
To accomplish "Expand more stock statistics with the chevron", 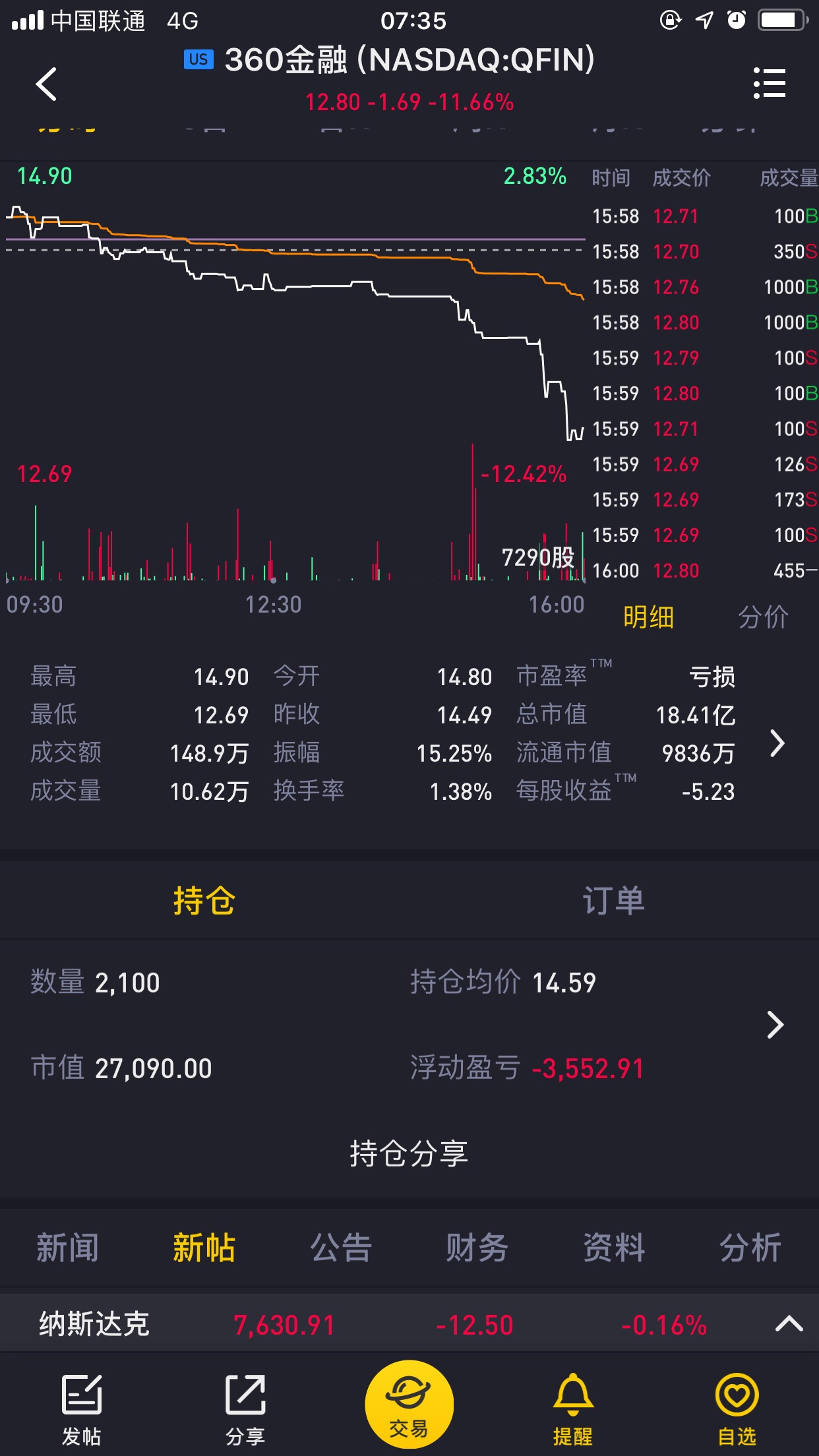I will click(x=777, y=743).
